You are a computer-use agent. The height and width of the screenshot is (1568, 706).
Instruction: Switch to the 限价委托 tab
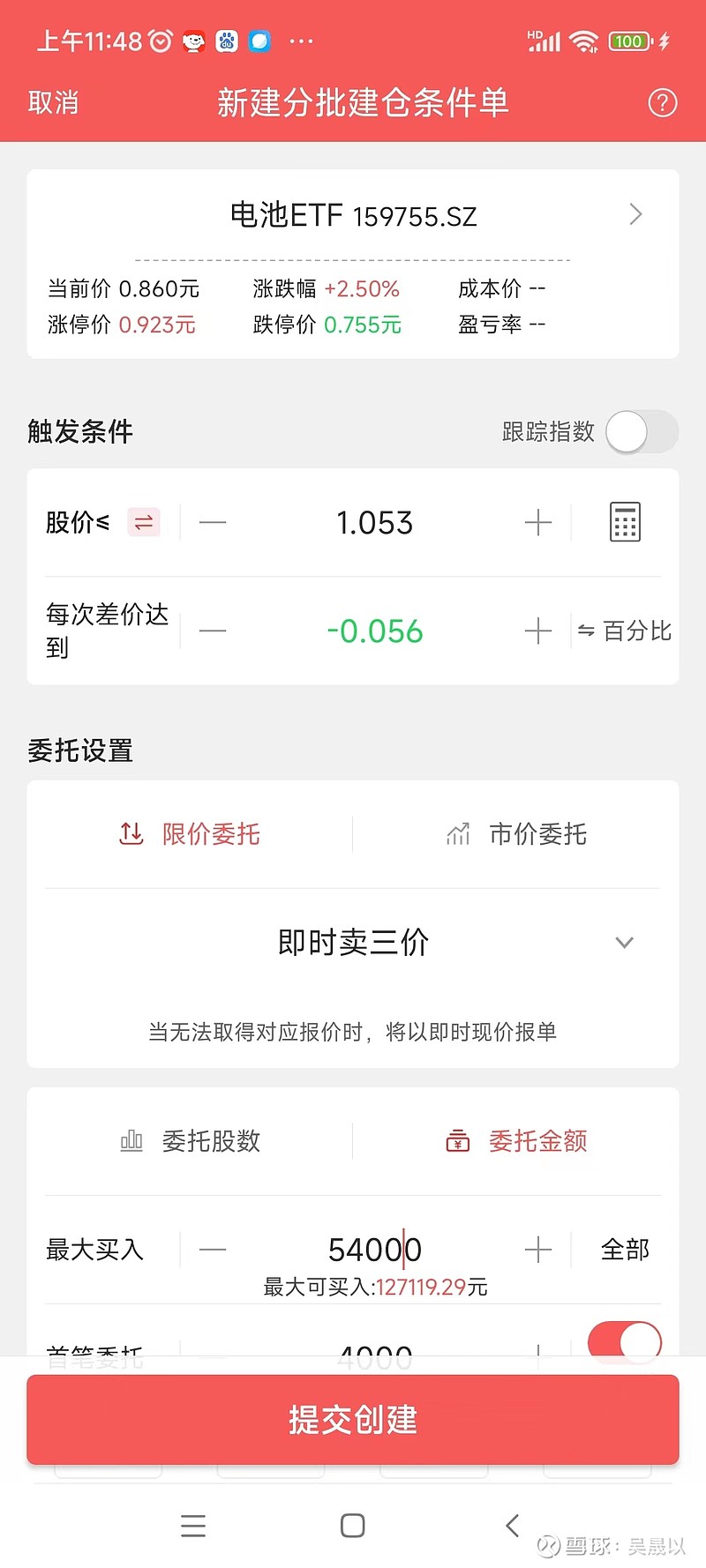[x=188, y=833]
